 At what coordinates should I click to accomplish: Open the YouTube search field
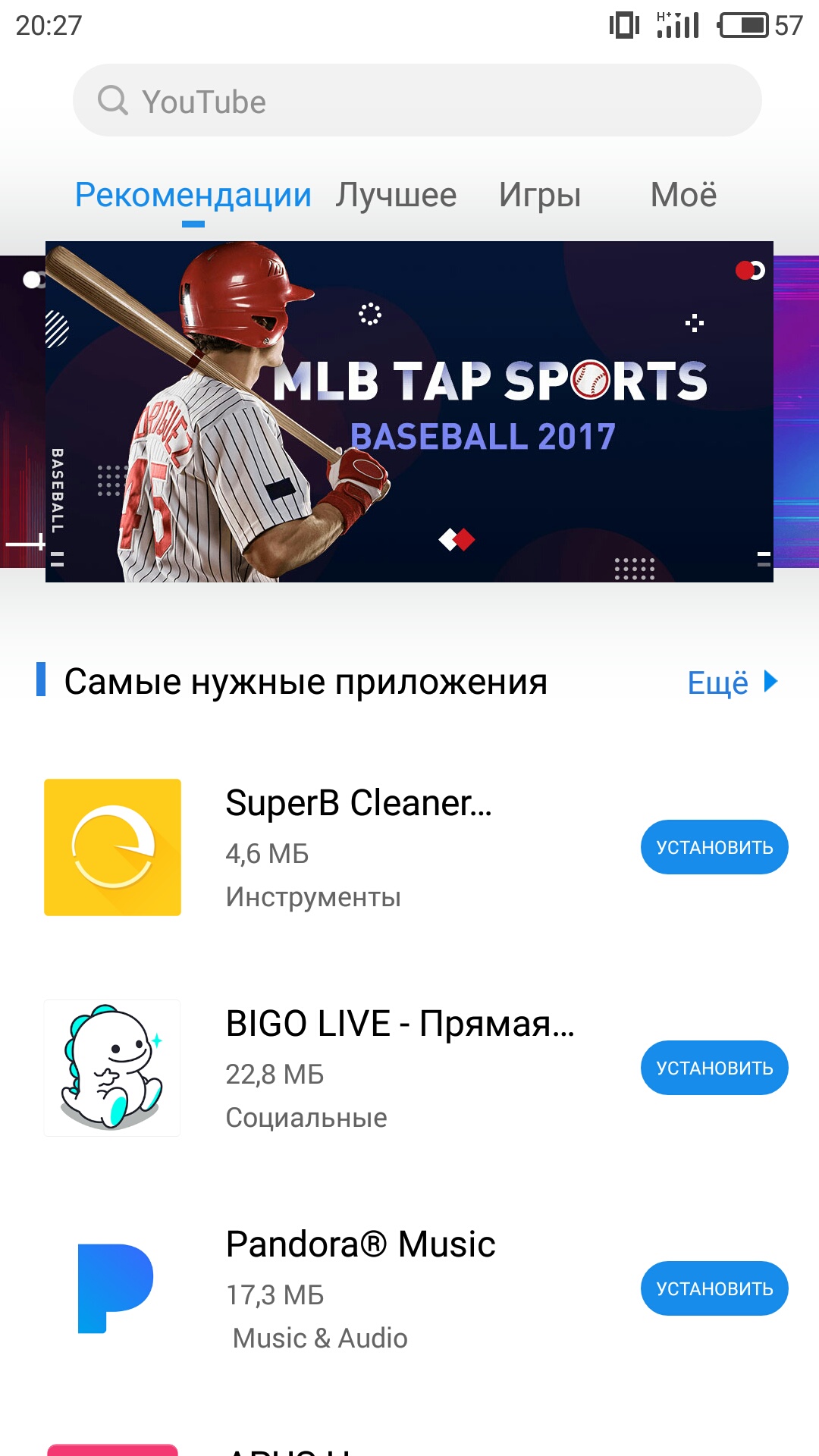point(417,101)
